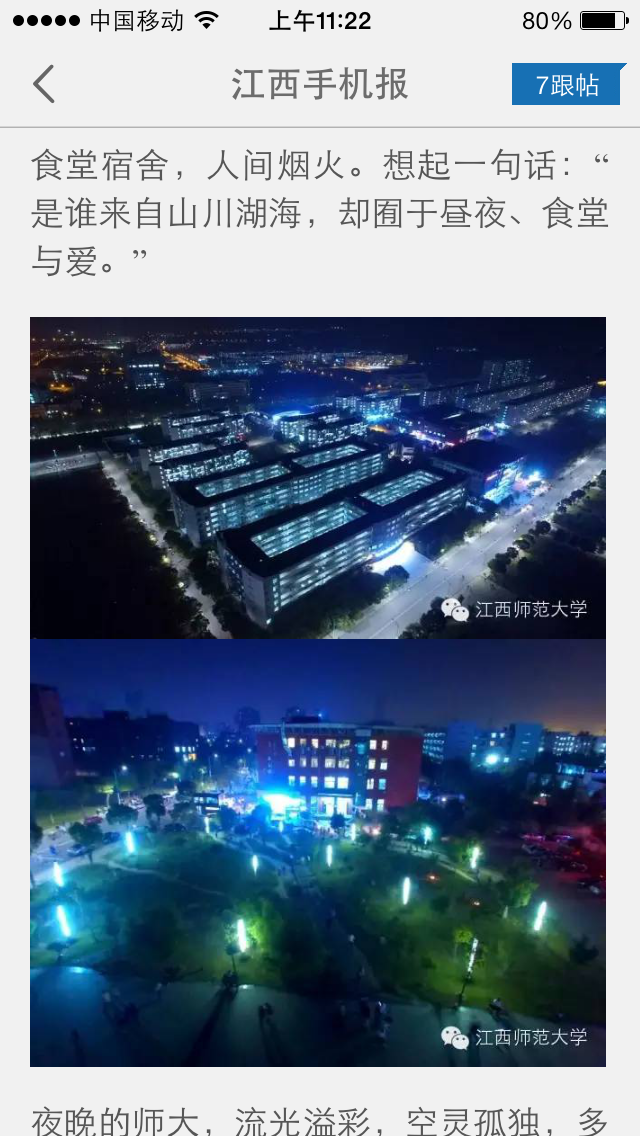
Task: View the aerial dormitory night photo
Action: 318,478
